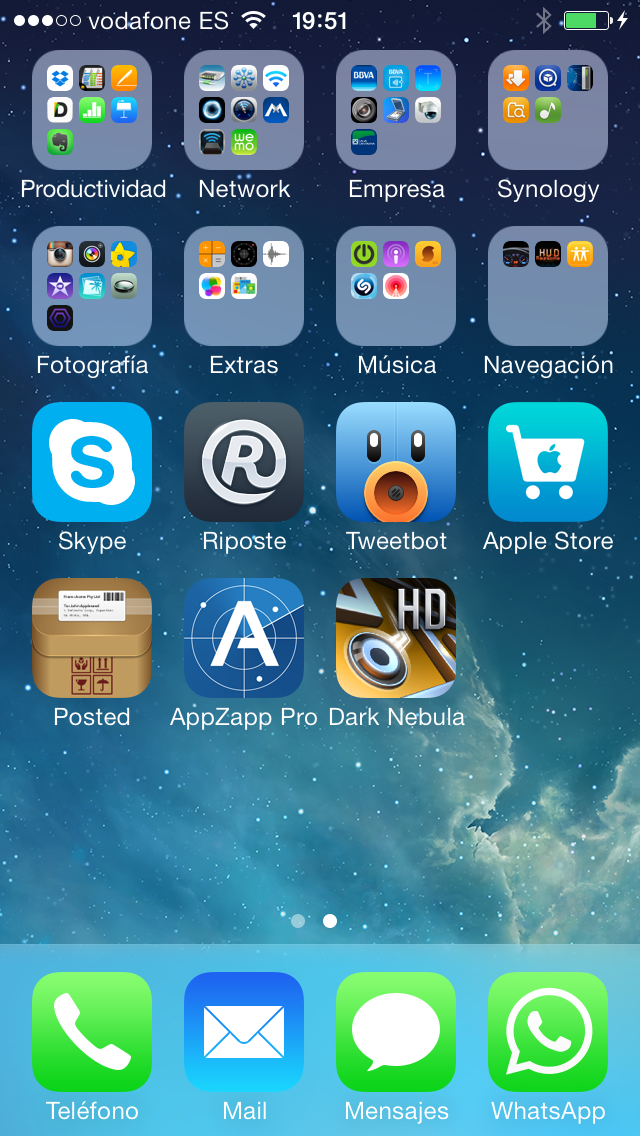
Task: Start the Dark Nebula game
Action: [x=396, y=638]
